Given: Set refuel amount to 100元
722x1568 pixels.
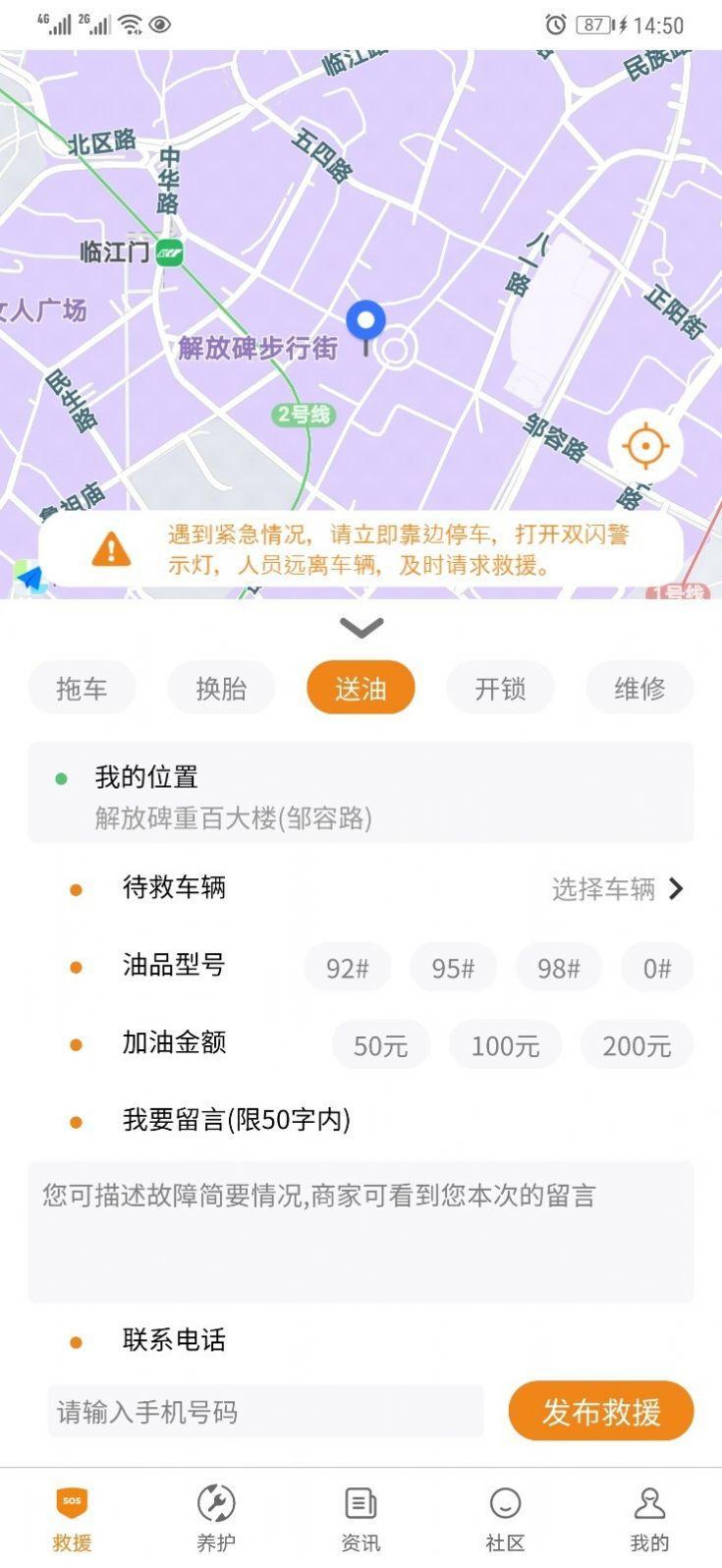Looking at the screenshot, I should click(505, 1045).
